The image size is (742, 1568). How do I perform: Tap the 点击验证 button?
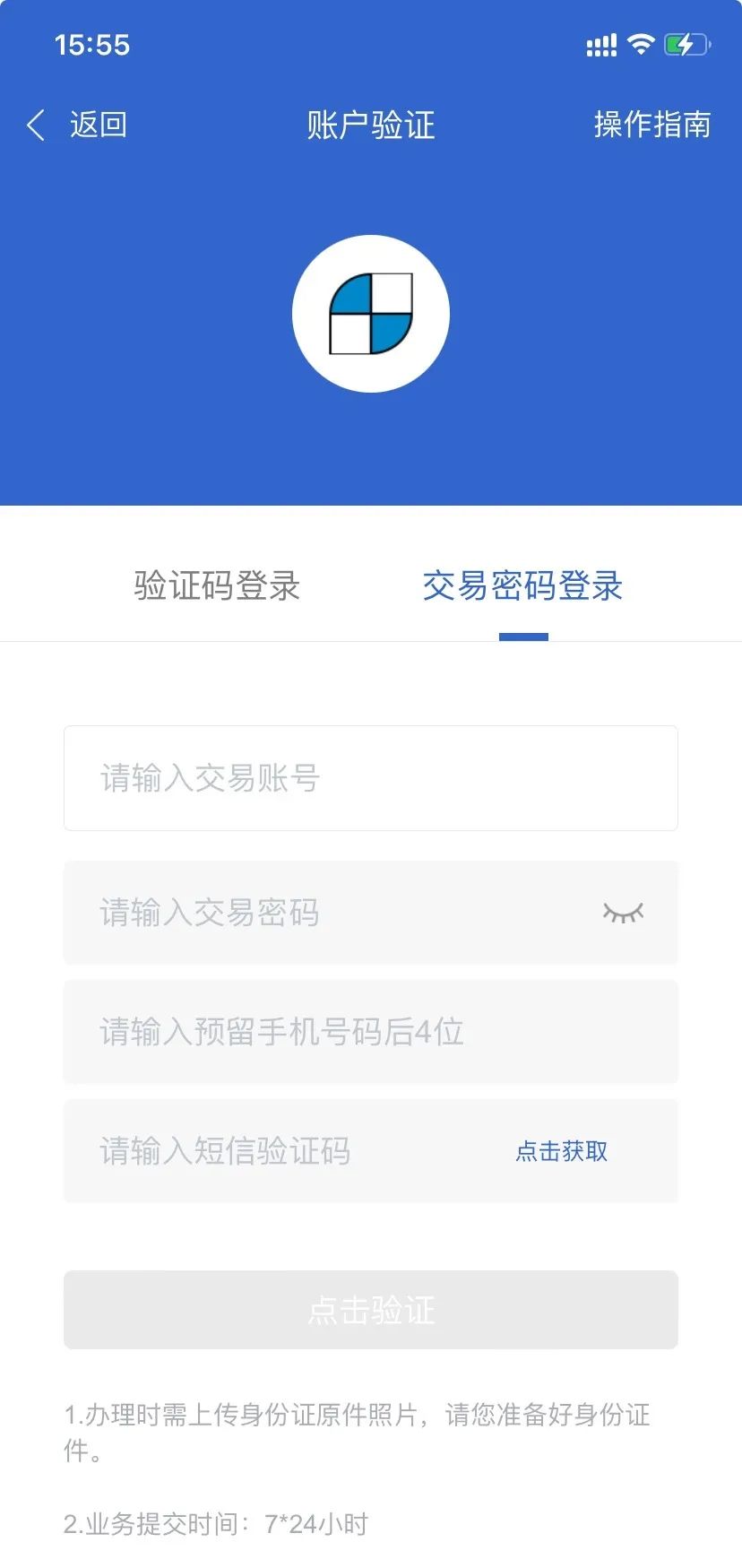click(x=370, y=1310)
